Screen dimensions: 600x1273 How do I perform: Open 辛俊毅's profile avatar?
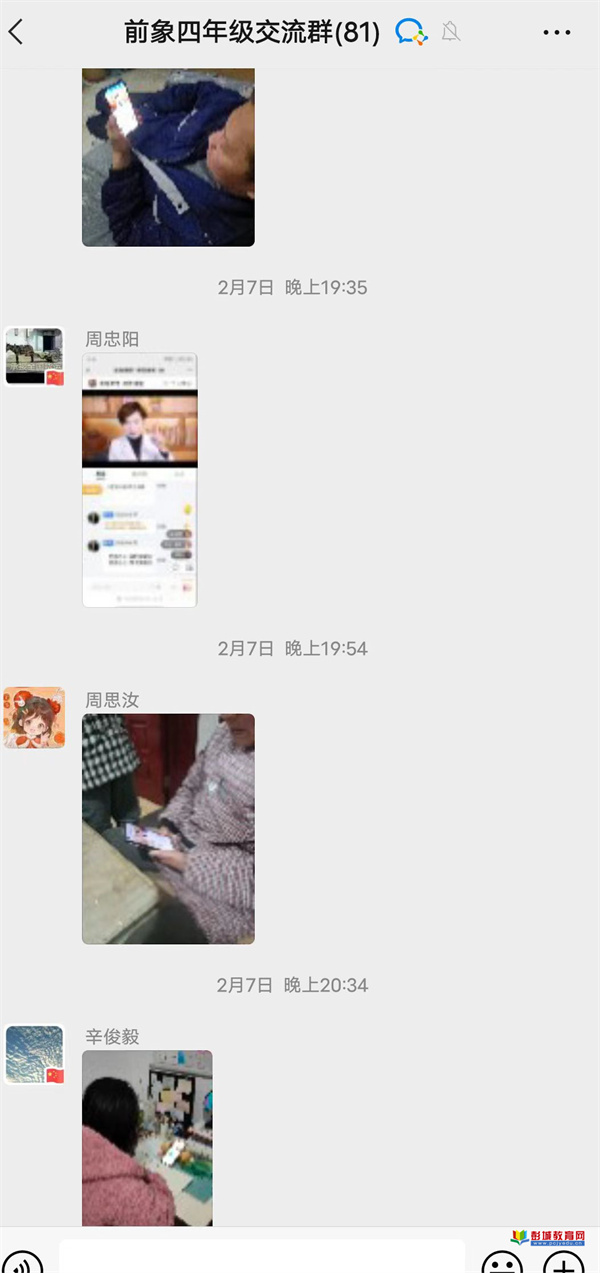point(34,1054)
